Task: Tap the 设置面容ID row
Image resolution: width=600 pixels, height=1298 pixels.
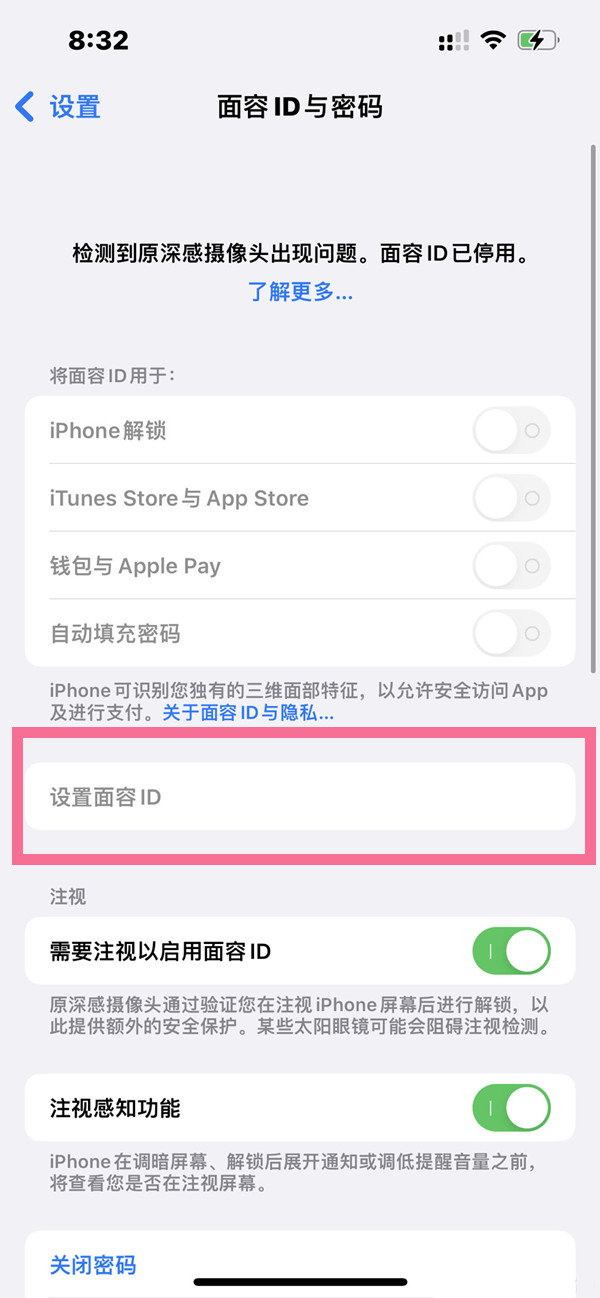Action: tap(300, 797)
